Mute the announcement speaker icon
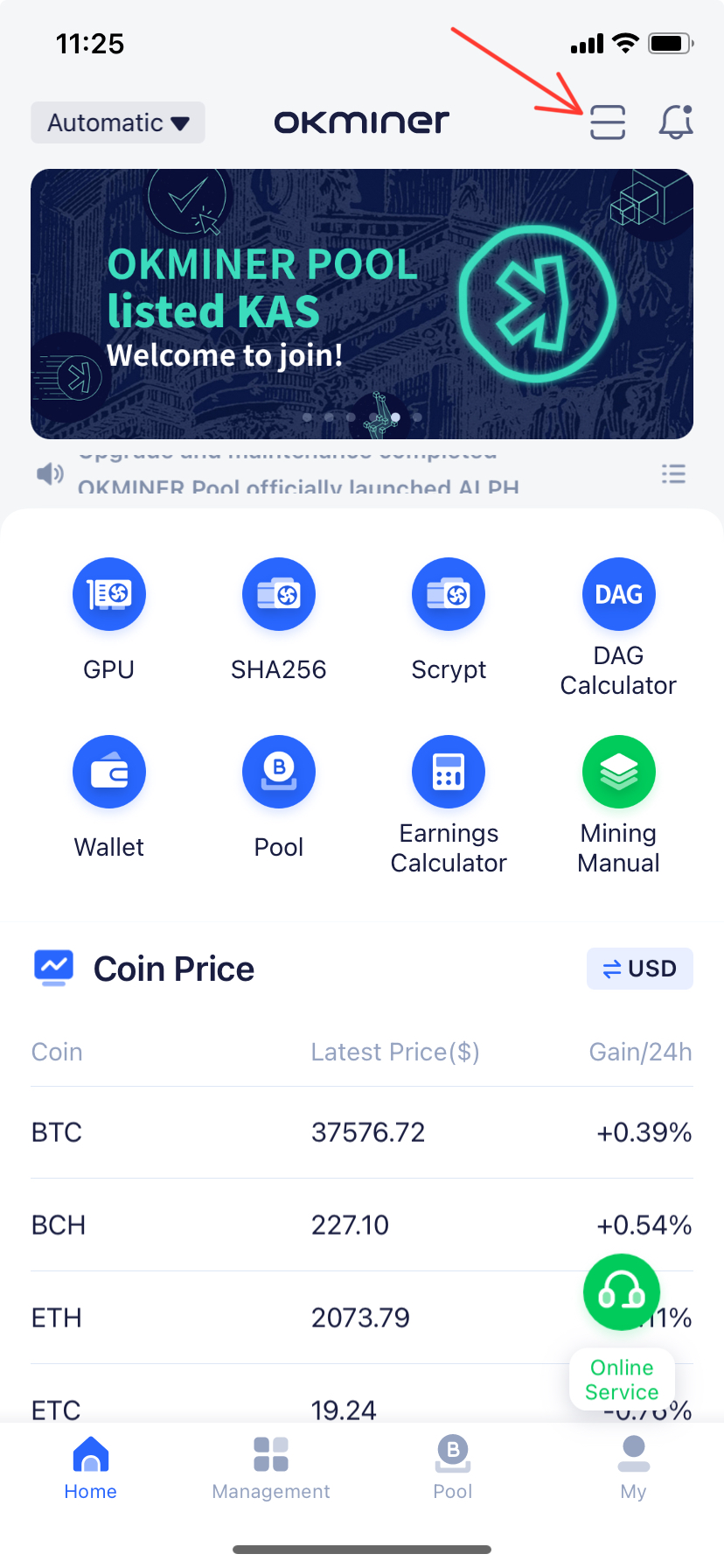This screenshot has height=1568, width=724. [51, 473]
